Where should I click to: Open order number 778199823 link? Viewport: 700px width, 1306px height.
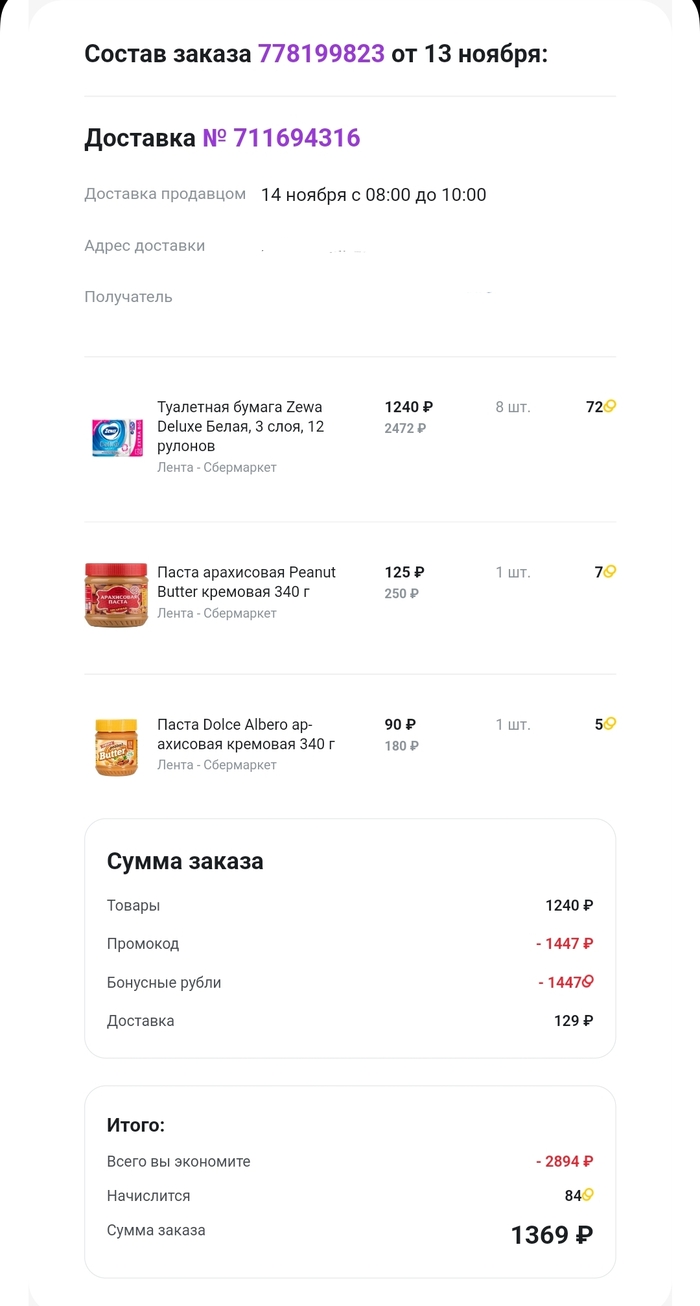click(321, 54)
